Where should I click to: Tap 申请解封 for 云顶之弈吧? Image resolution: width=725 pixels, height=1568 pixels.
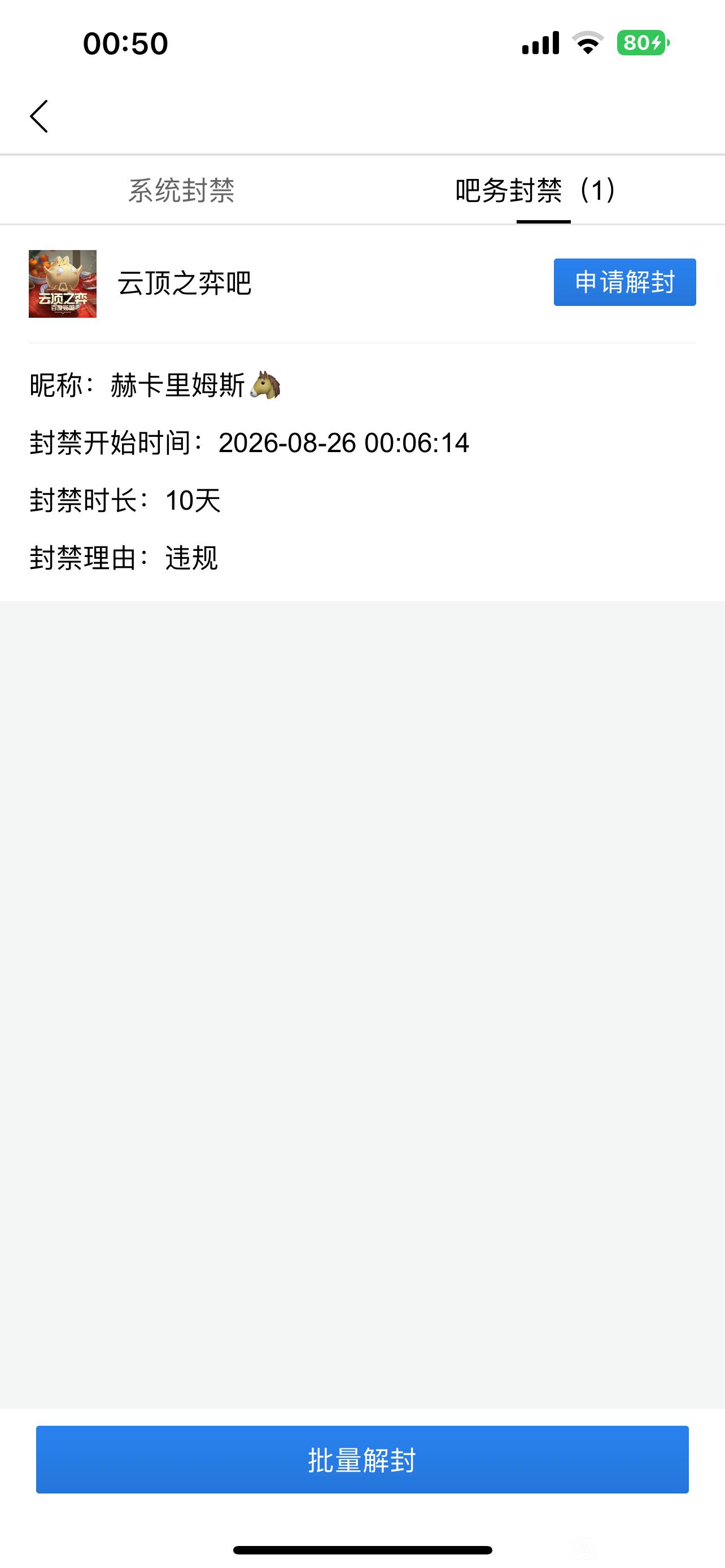624,282
